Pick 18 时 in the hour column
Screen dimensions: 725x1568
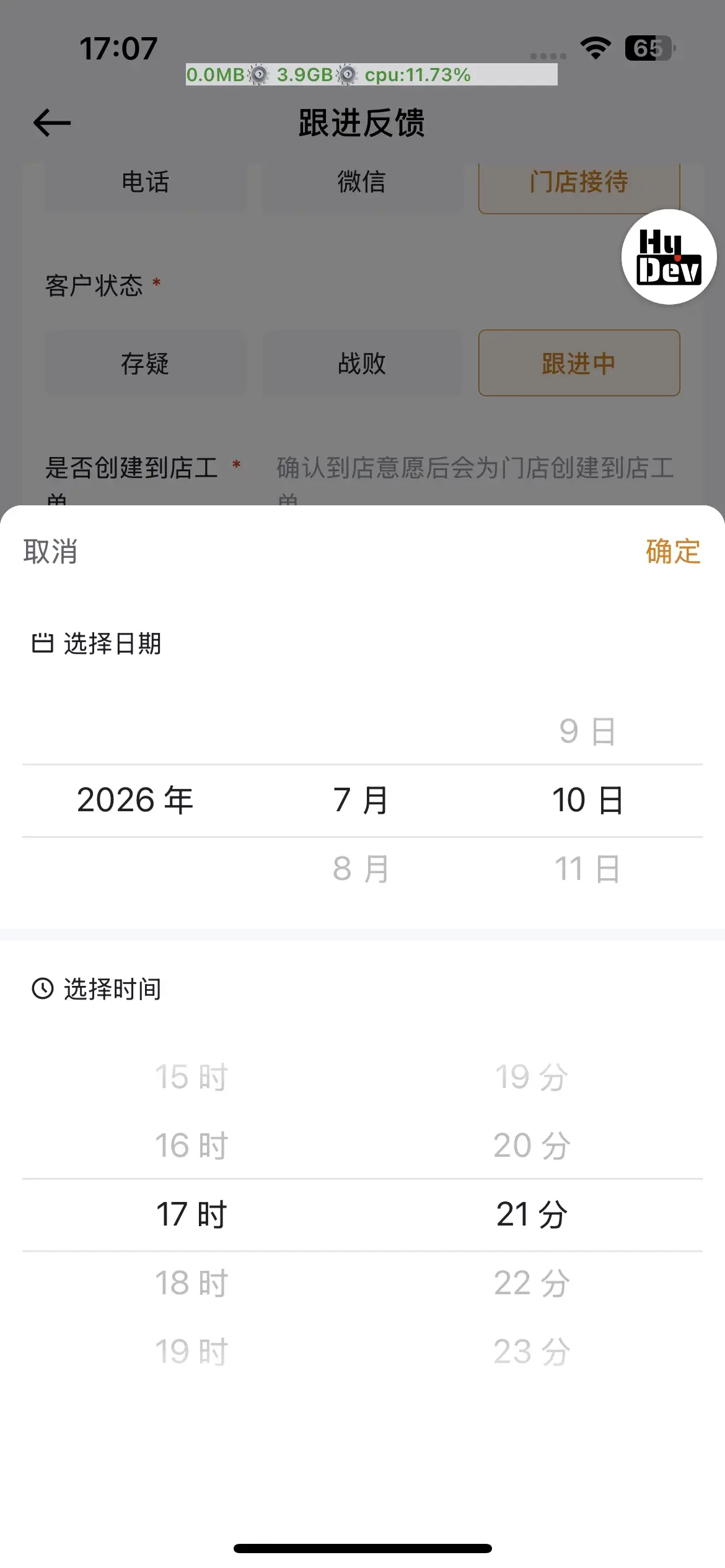pos(192,1283)
